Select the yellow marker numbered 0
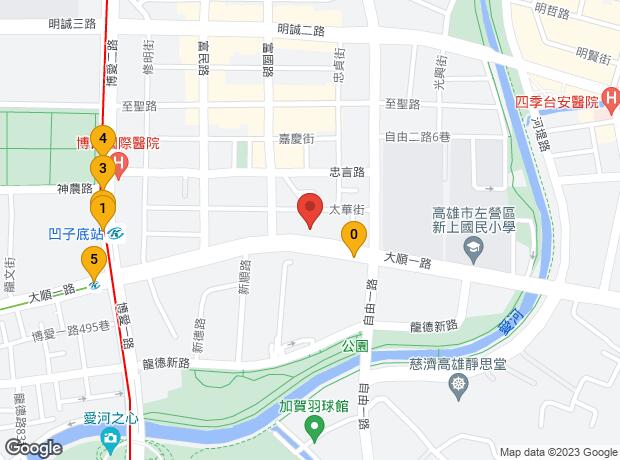Image resolution: width=620 pixels, height=460 pixels. pos(354,237)
